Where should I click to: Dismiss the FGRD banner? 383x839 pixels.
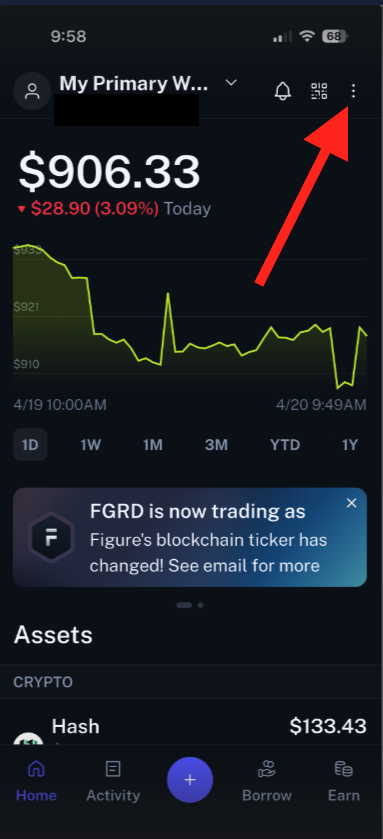click(351, 503)
